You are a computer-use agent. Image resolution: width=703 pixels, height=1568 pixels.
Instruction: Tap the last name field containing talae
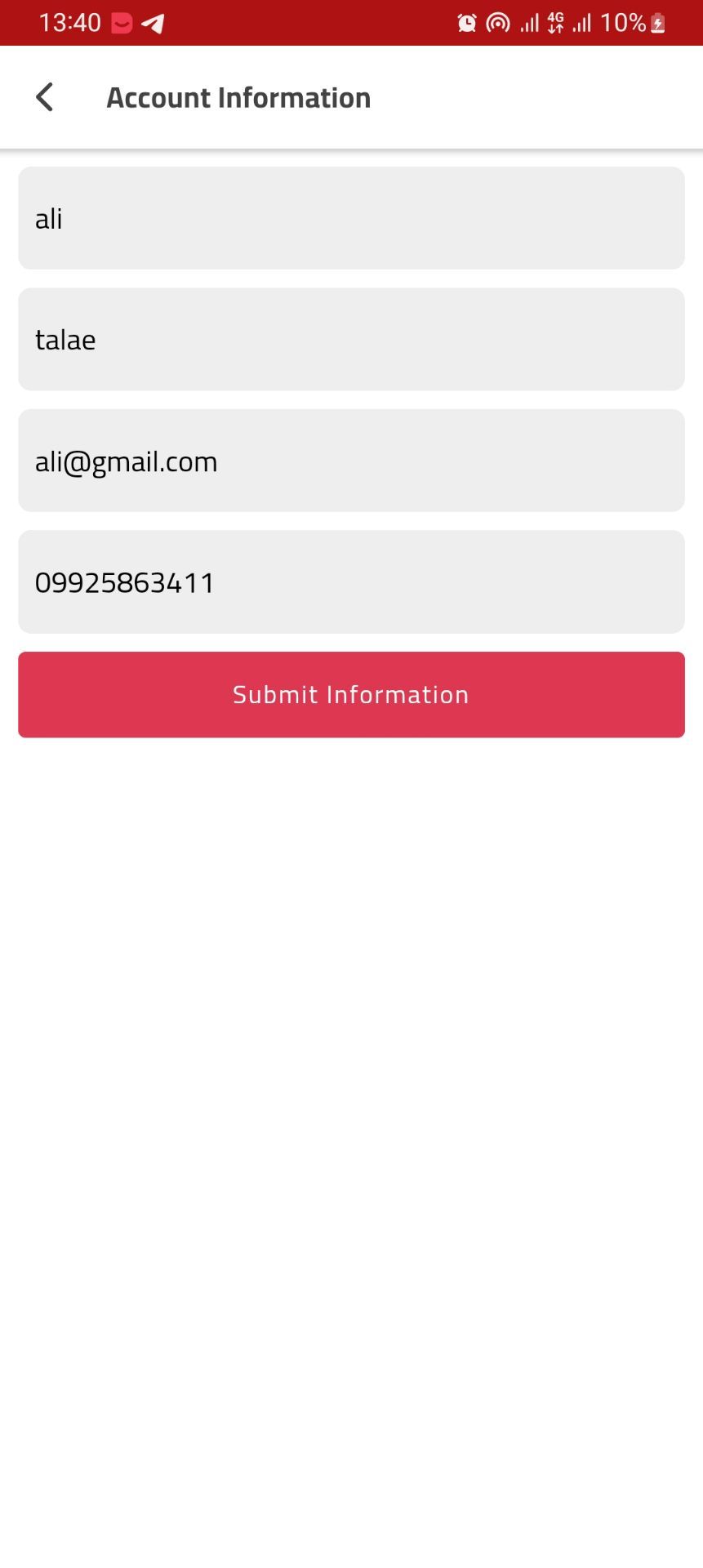(x=351, y=339)
